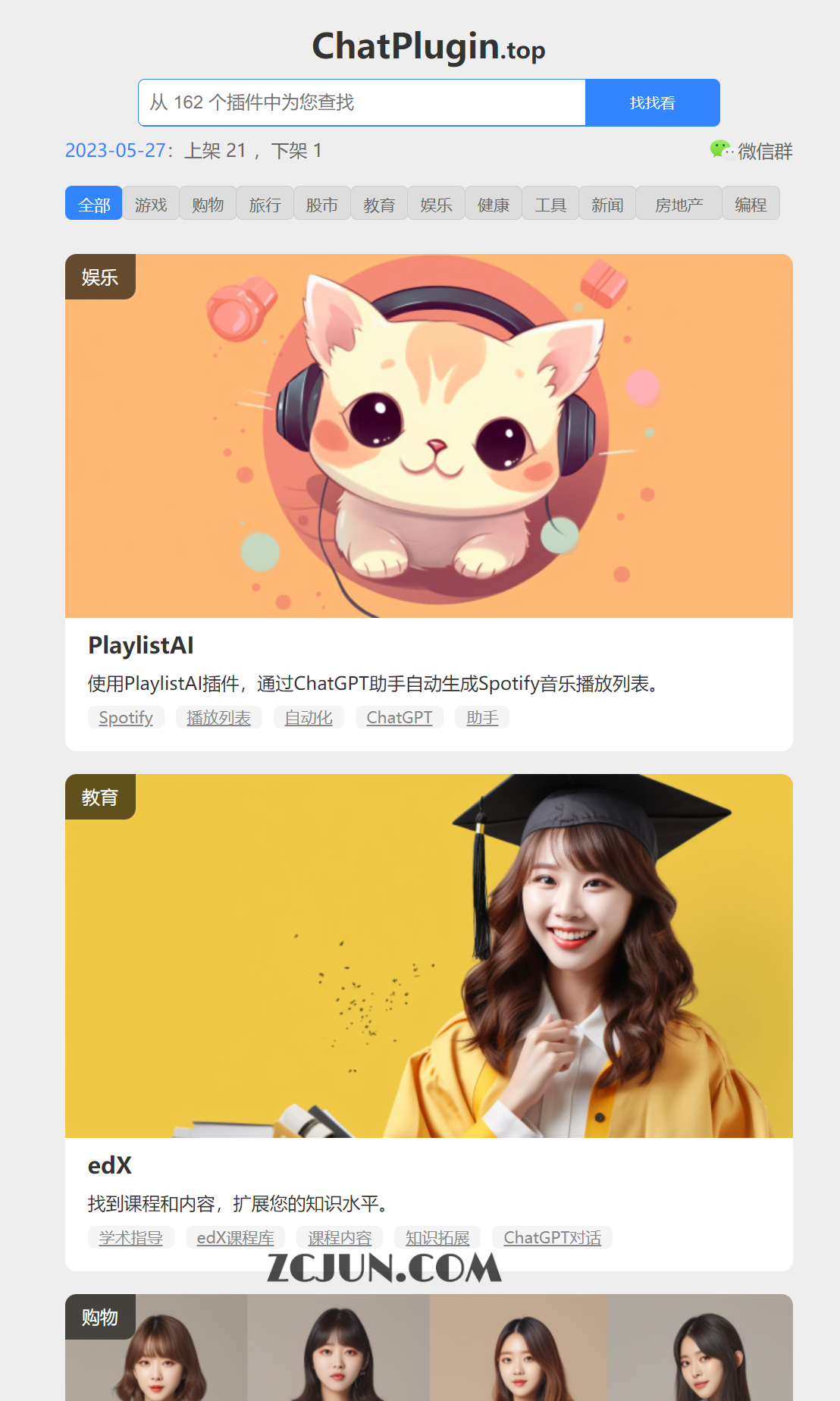
Task: Select the 健康 category tab
Action: [494, 204]
